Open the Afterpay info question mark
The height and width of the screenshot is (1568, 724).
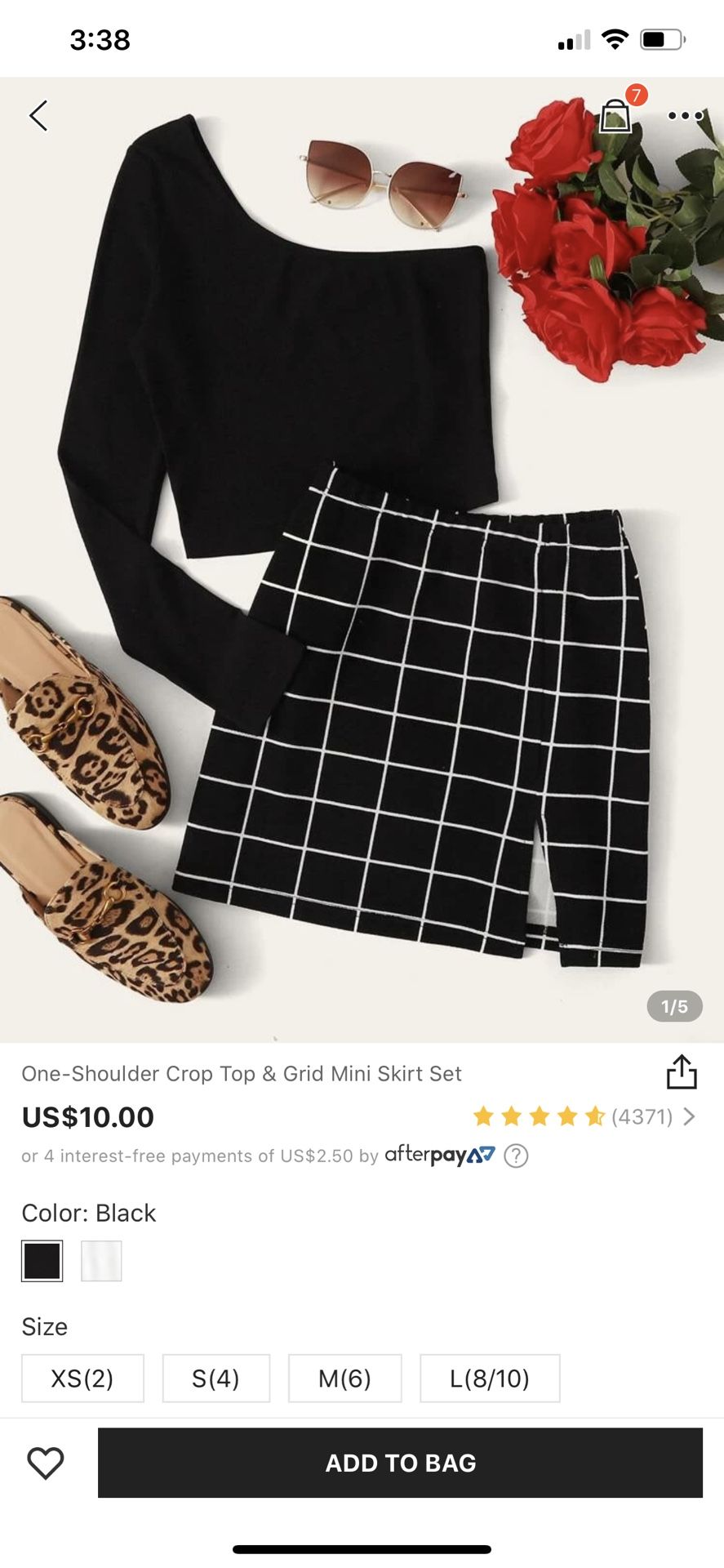tap(516, 1156)
